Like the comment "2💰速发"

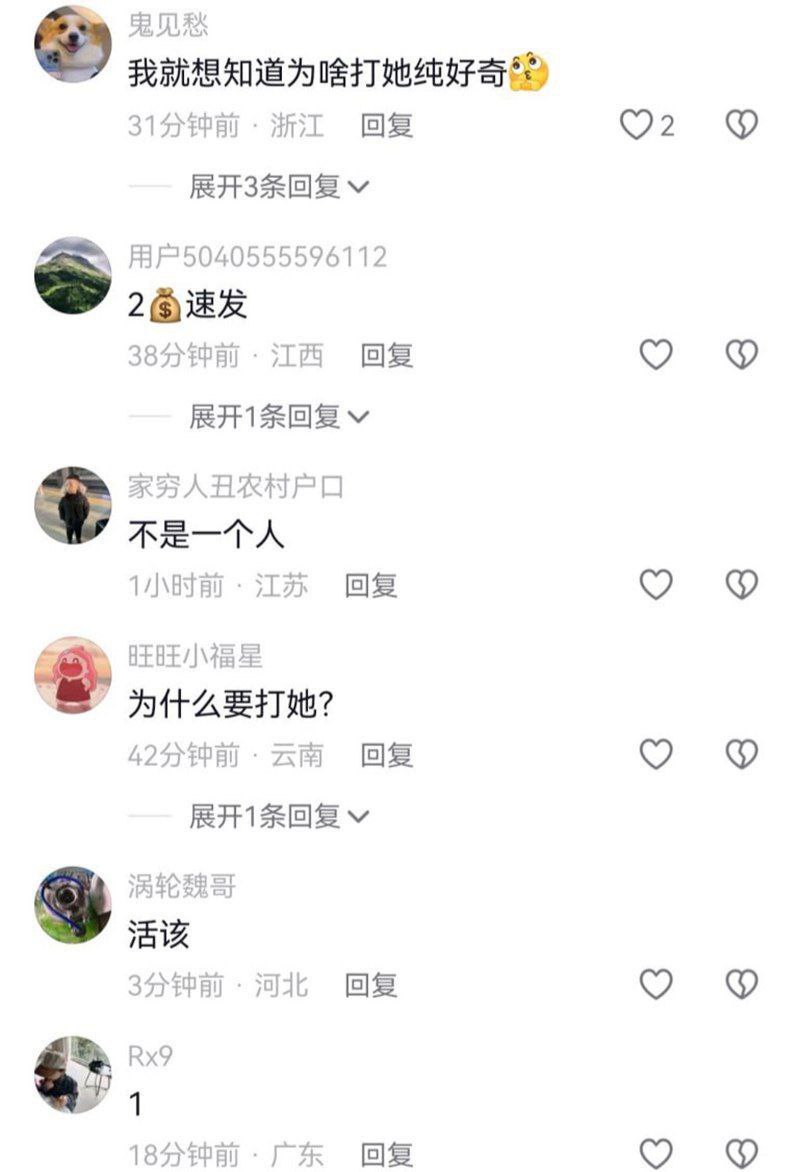pyautogui.click(x=656, y=355)
